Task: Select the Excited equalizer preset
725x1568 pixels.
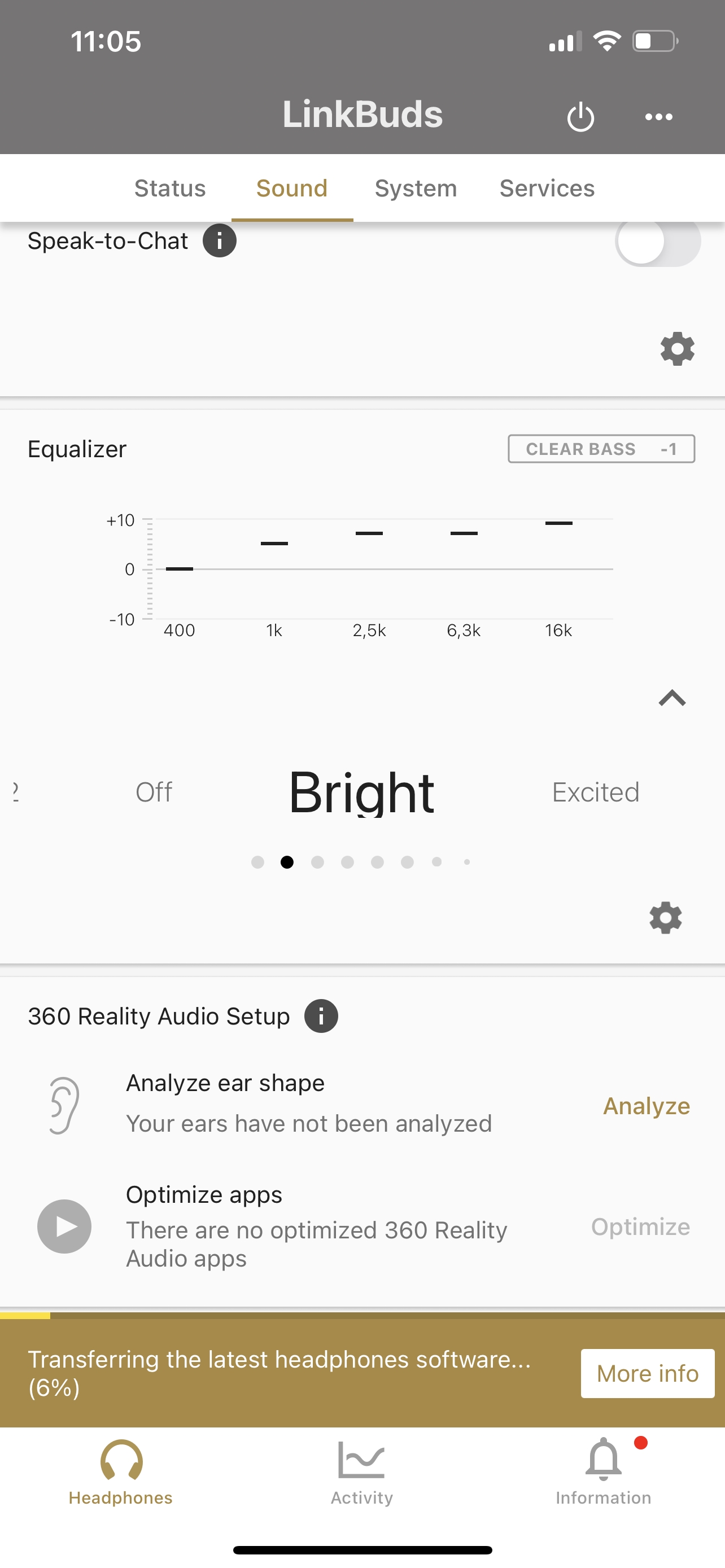Action: [x=595, y=792]
